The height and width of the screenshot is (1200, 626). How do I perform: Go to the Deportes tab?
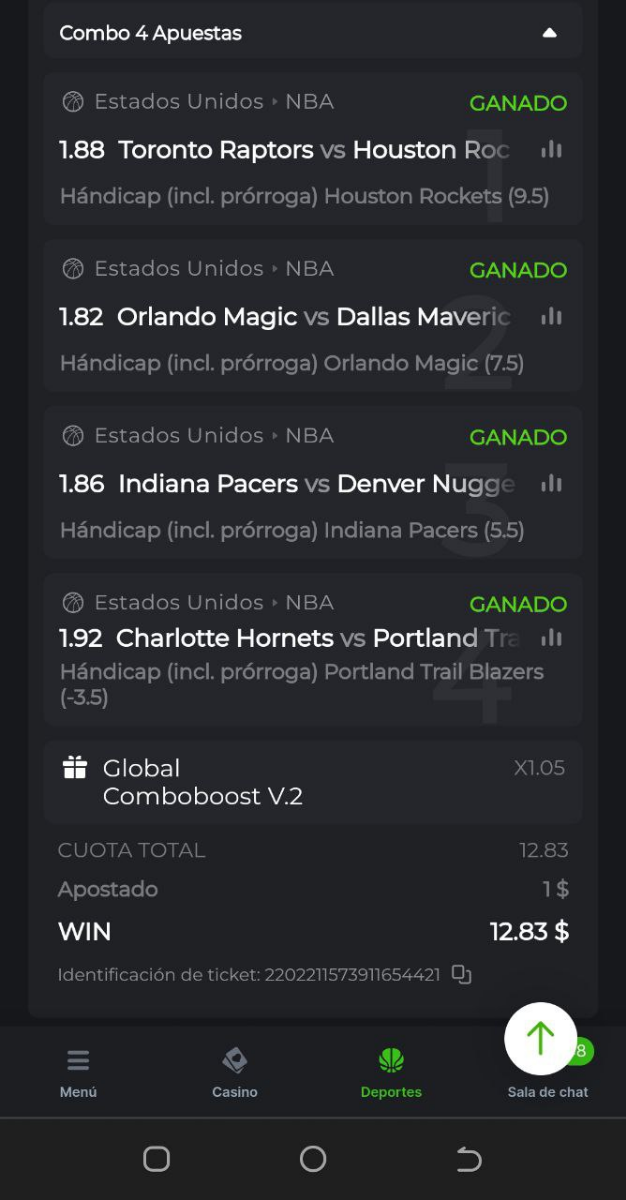click(391, 1073)
